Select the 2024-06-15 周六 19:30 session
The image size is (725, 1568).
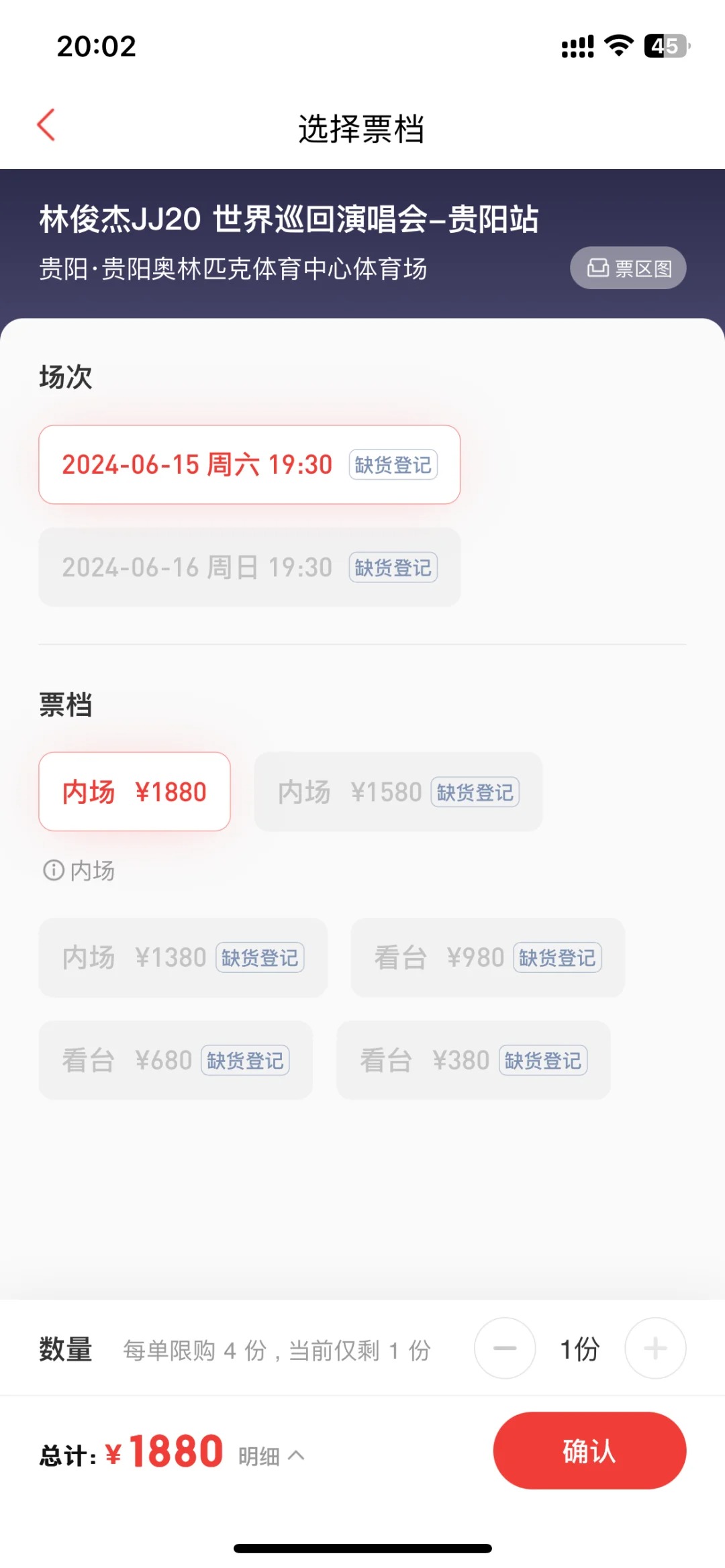[249, 464]
